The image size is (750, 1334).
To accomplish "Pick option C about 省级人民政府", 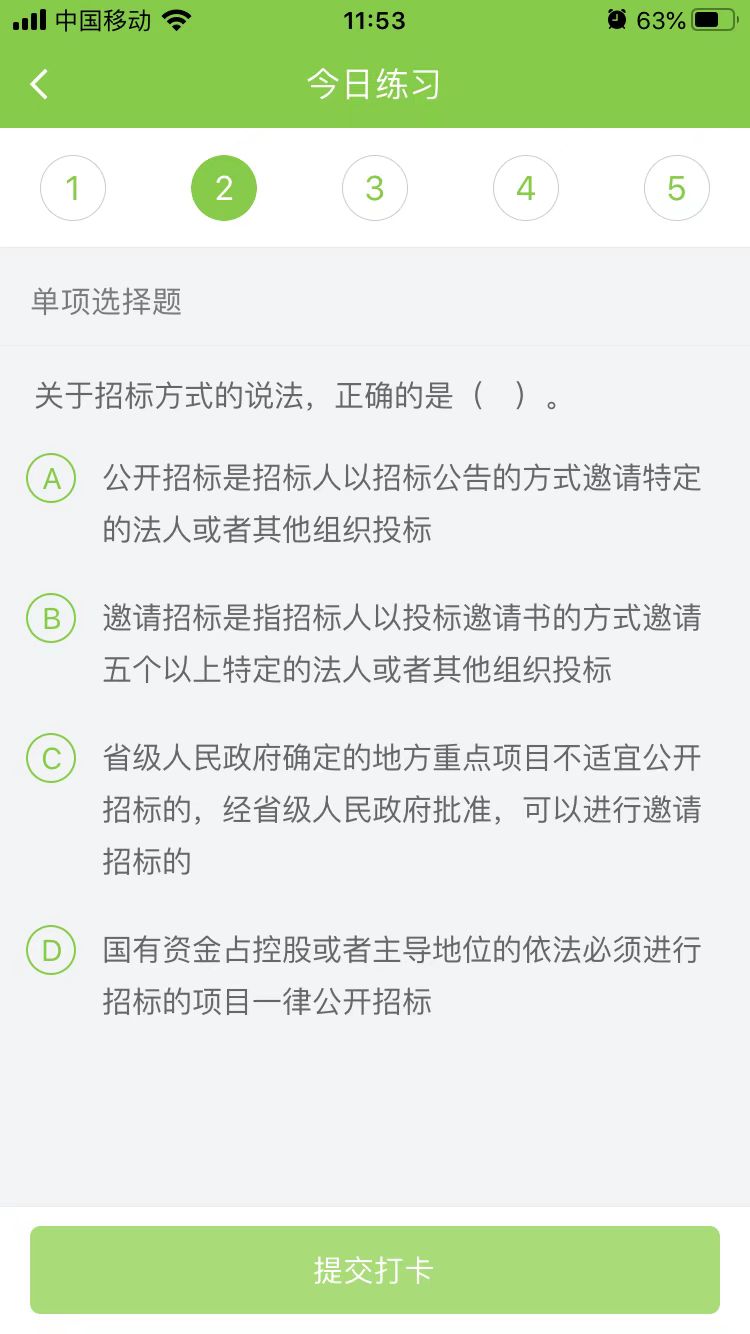I will coord(51,760).
